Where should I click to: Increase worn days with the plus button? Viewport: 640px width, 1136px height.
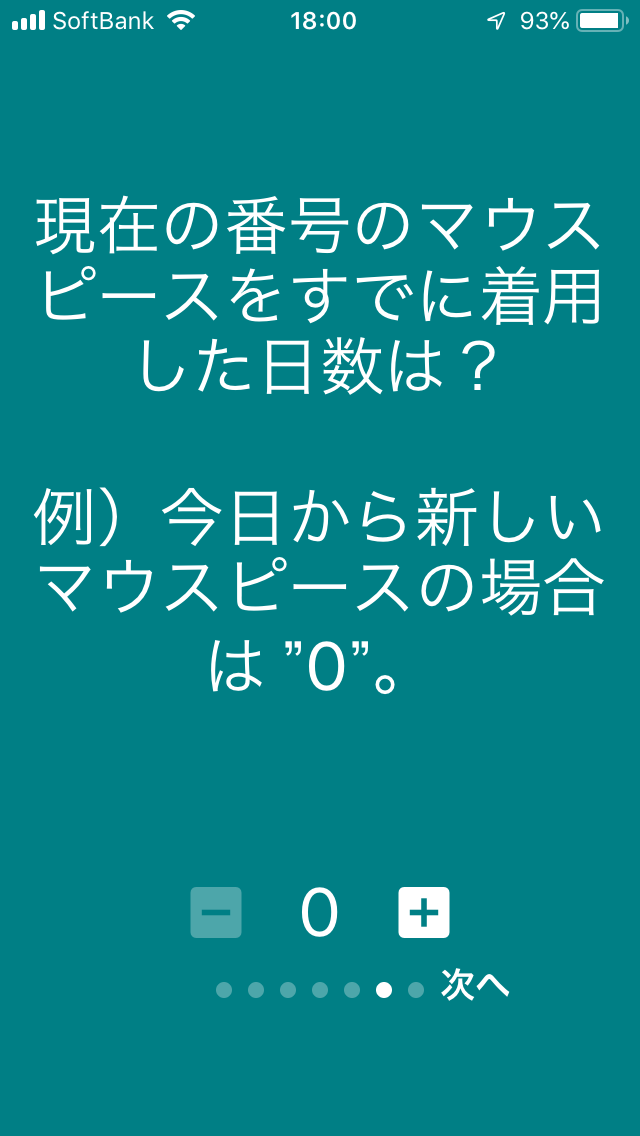point(424,912)
